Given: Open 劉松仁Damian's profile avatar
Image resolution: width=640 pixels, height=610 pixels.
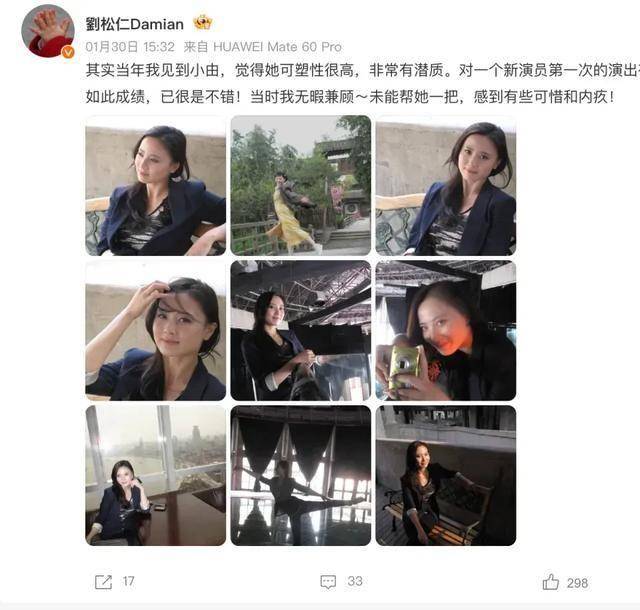Looking at the screenshot, I should pos(50,30).
